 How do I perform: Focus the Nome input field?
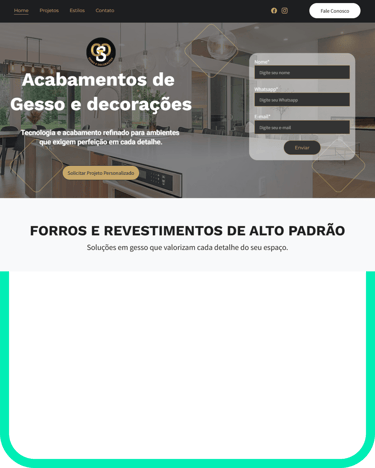(x=302, y=73)
